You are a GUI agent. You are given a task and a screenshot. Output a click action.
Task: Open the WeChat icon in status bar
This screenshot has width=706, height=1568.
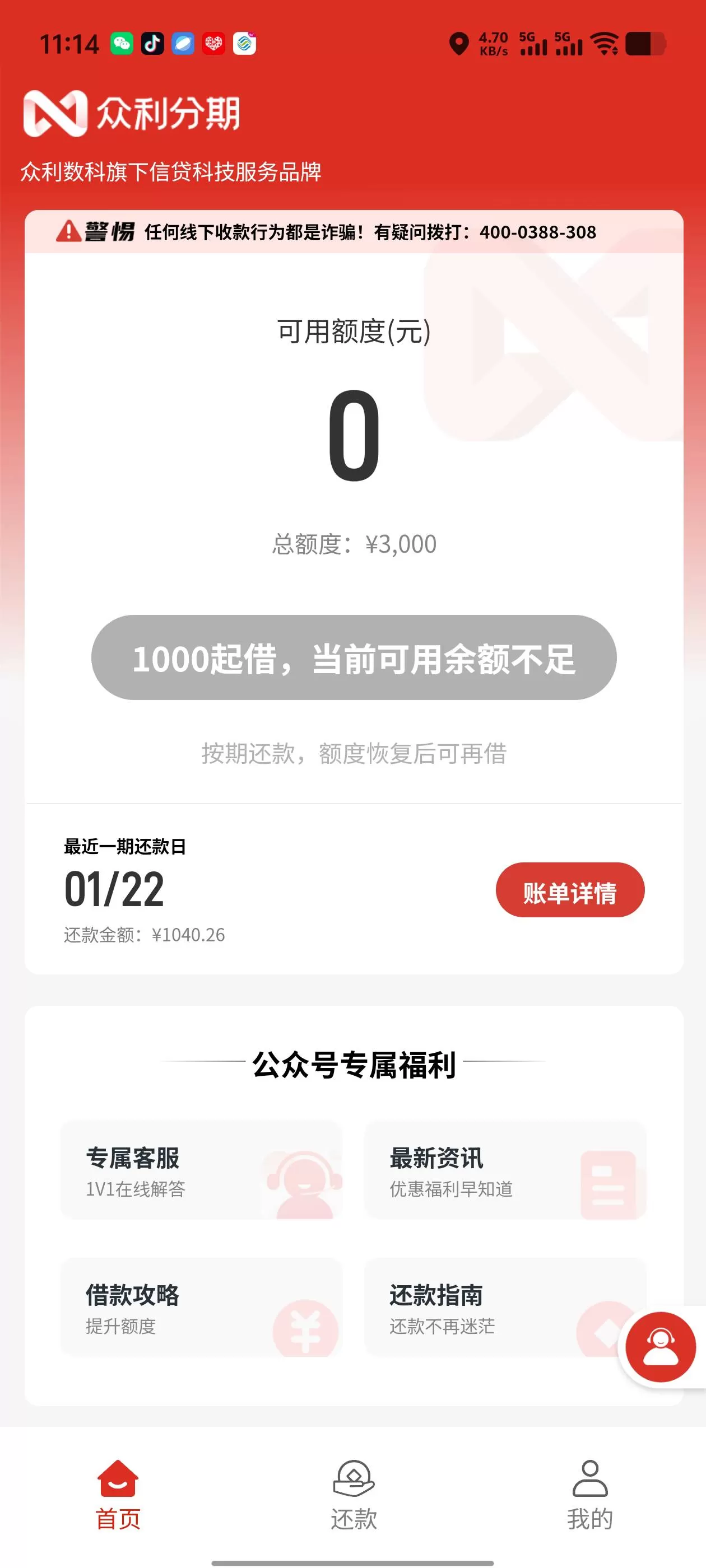123,43
